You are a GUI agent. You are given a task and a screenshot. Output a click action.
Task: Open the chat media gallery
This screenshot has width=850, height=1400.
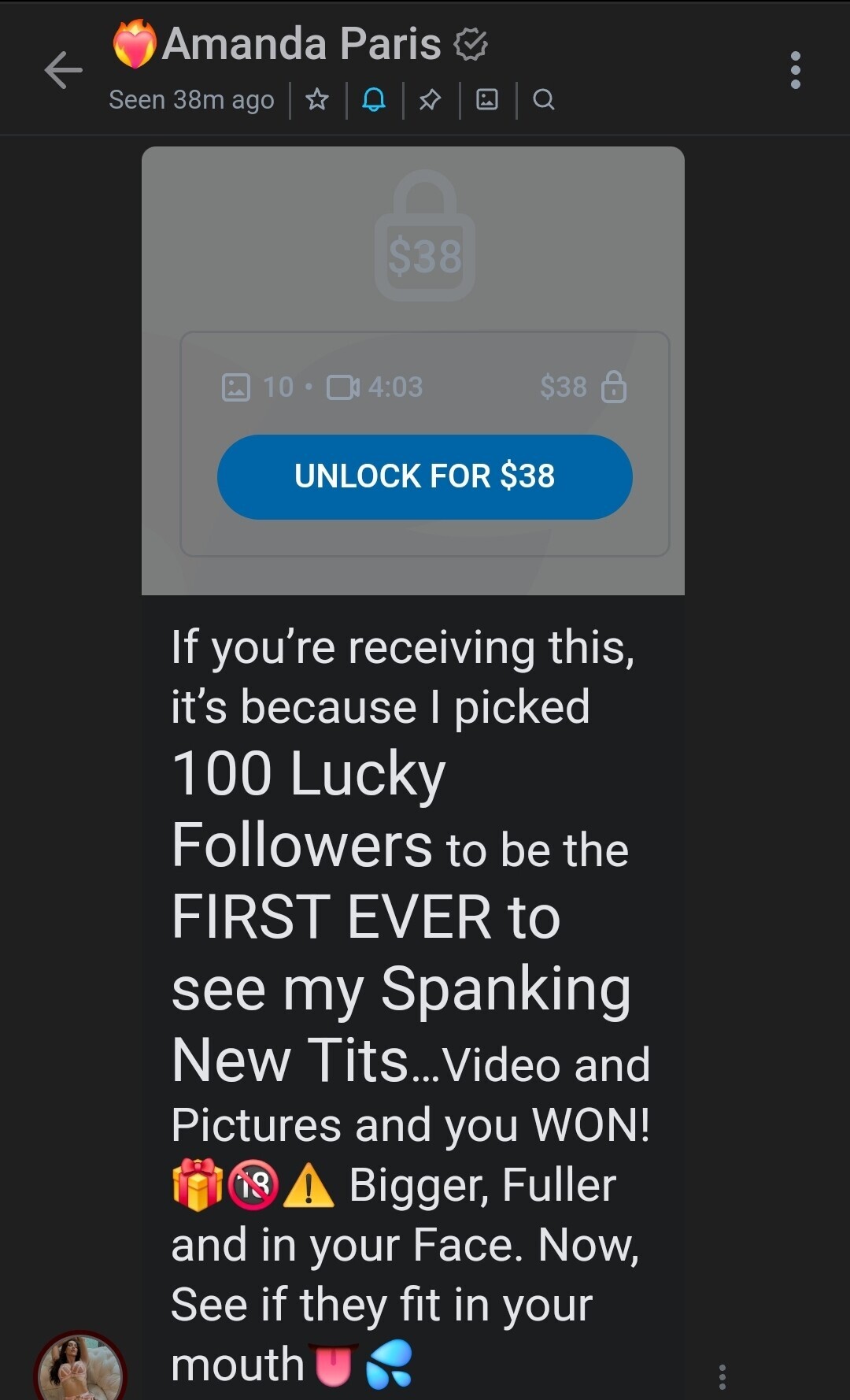point(487,99)
